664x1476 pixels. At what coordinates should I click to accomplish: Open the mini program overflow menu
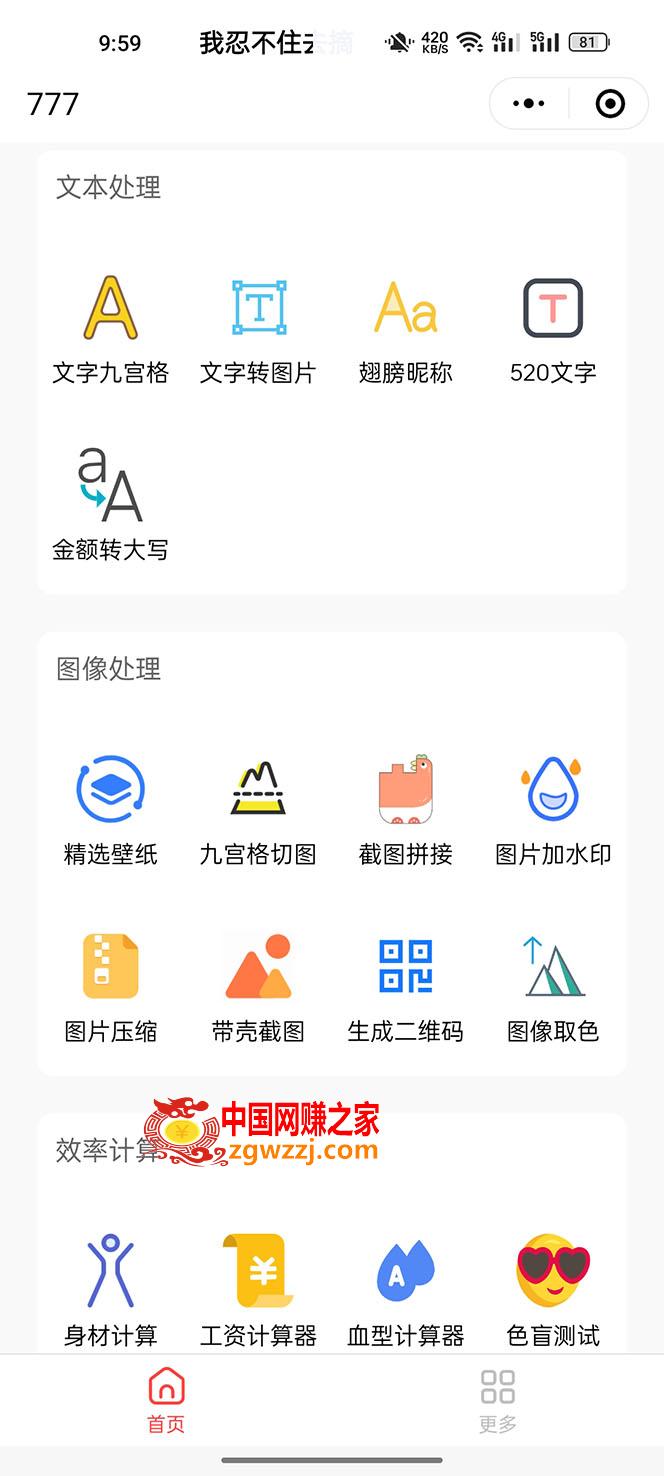coord(529,103)
